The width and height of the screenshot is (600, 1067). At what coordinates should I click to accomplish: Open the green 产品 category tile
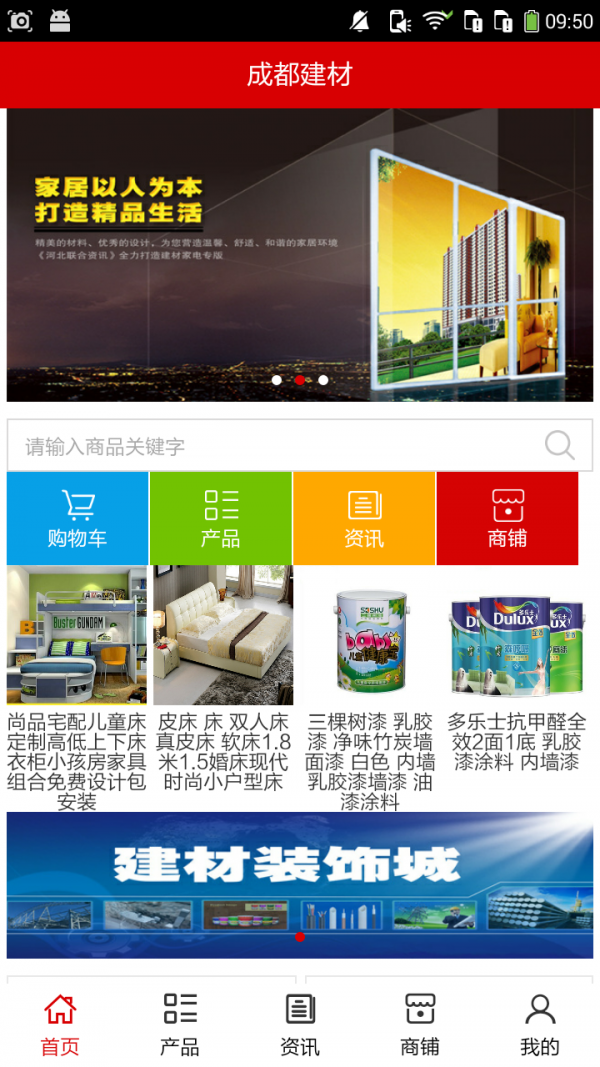click(x=220, y=519)
